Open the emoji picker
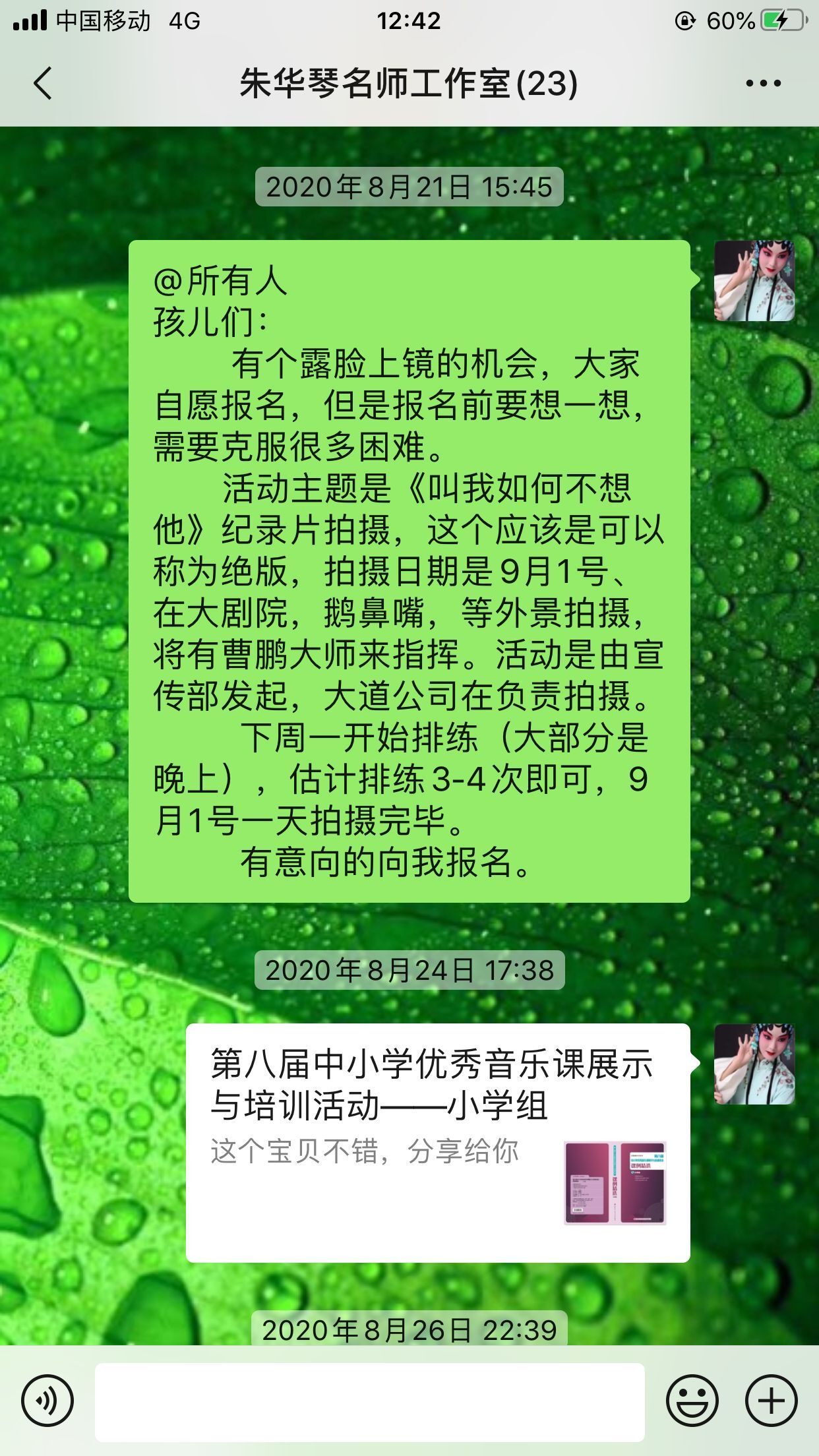819x1456 pixels. [692, 1401]
